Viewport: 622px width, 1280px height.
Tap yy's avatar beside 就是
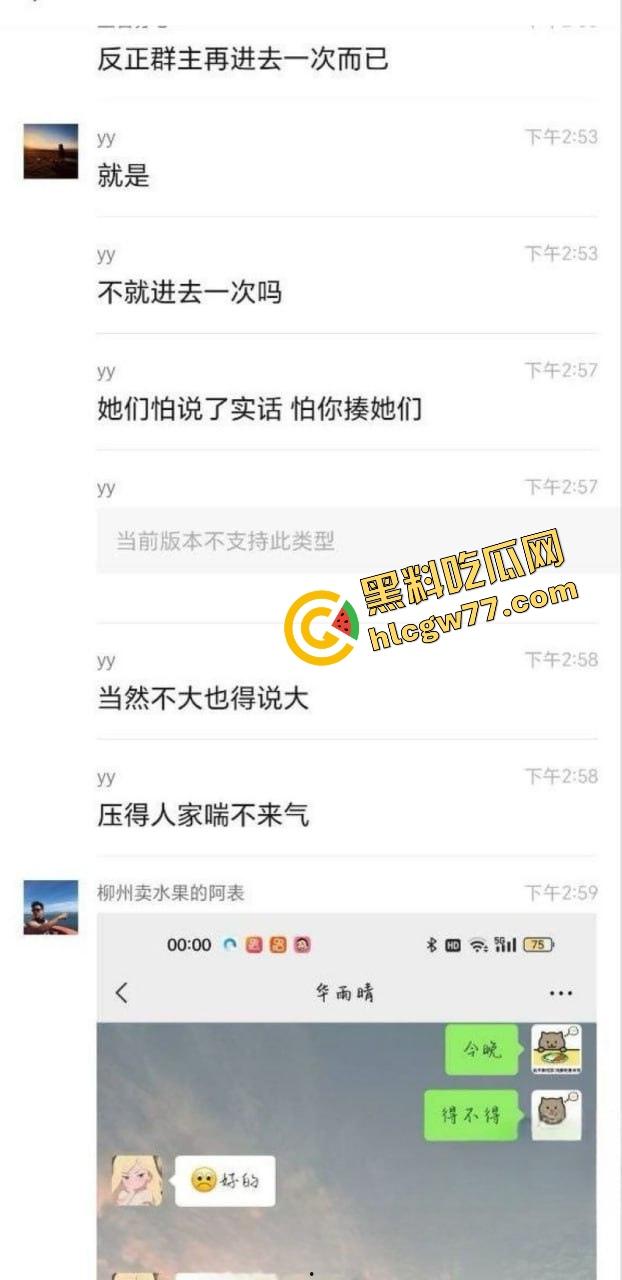click(50, 152)
